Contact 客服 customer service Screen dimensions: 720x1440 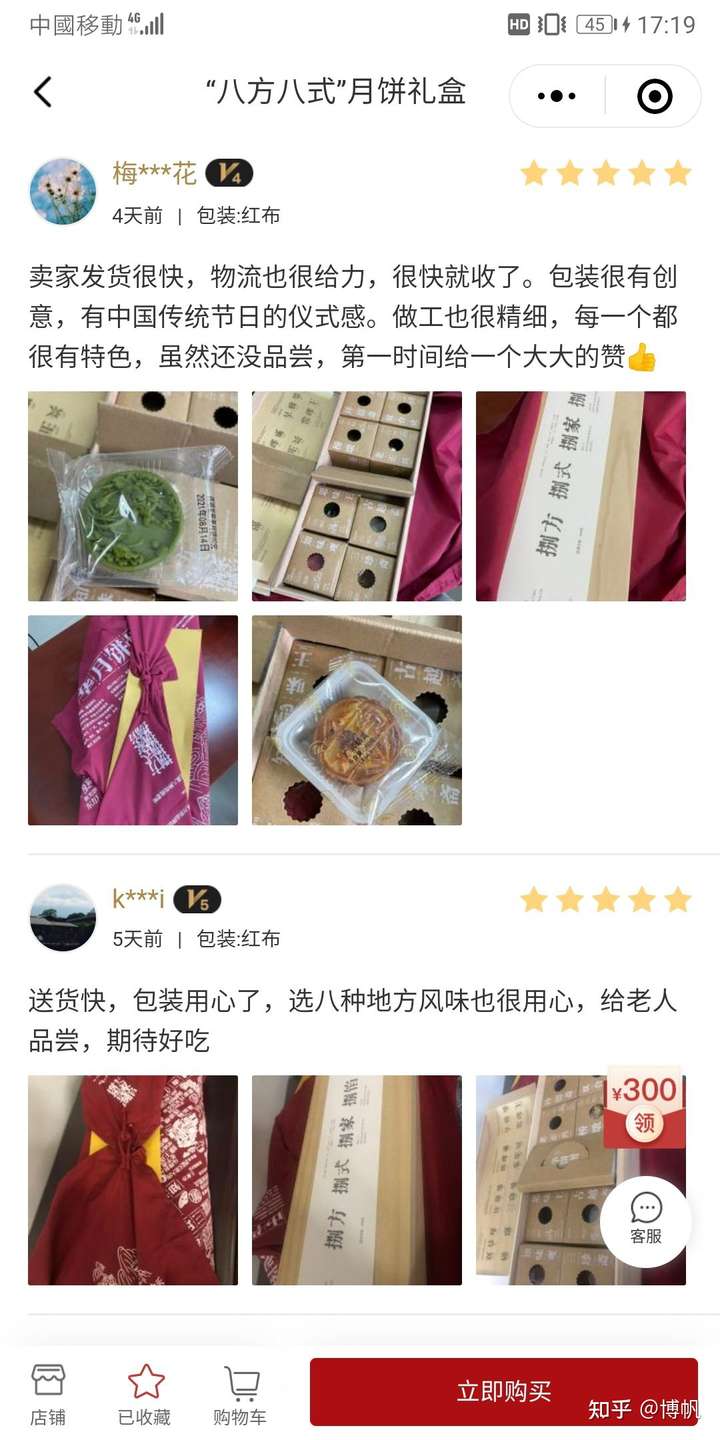[645, 1222]
